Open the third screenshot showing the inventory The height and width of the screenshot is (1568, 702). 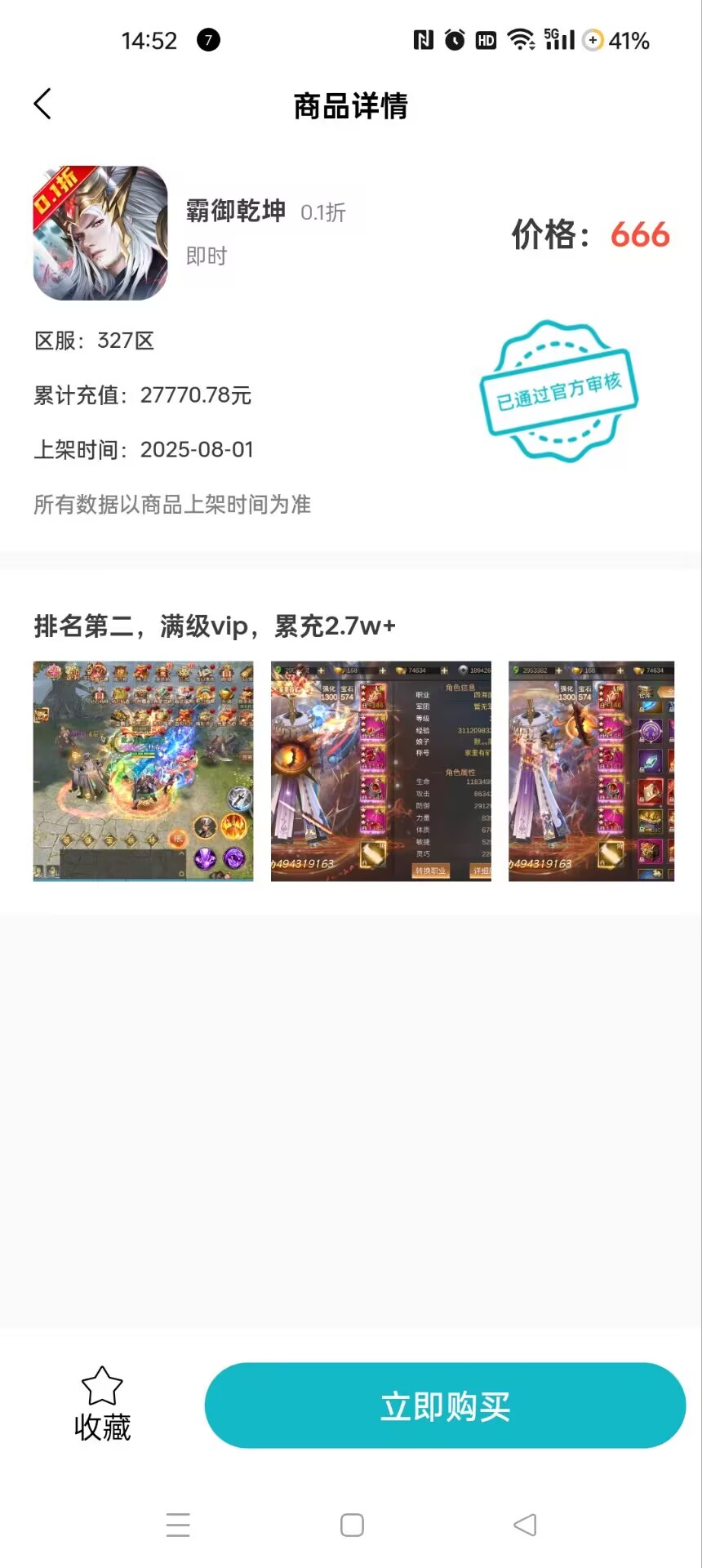coord(591,771)
